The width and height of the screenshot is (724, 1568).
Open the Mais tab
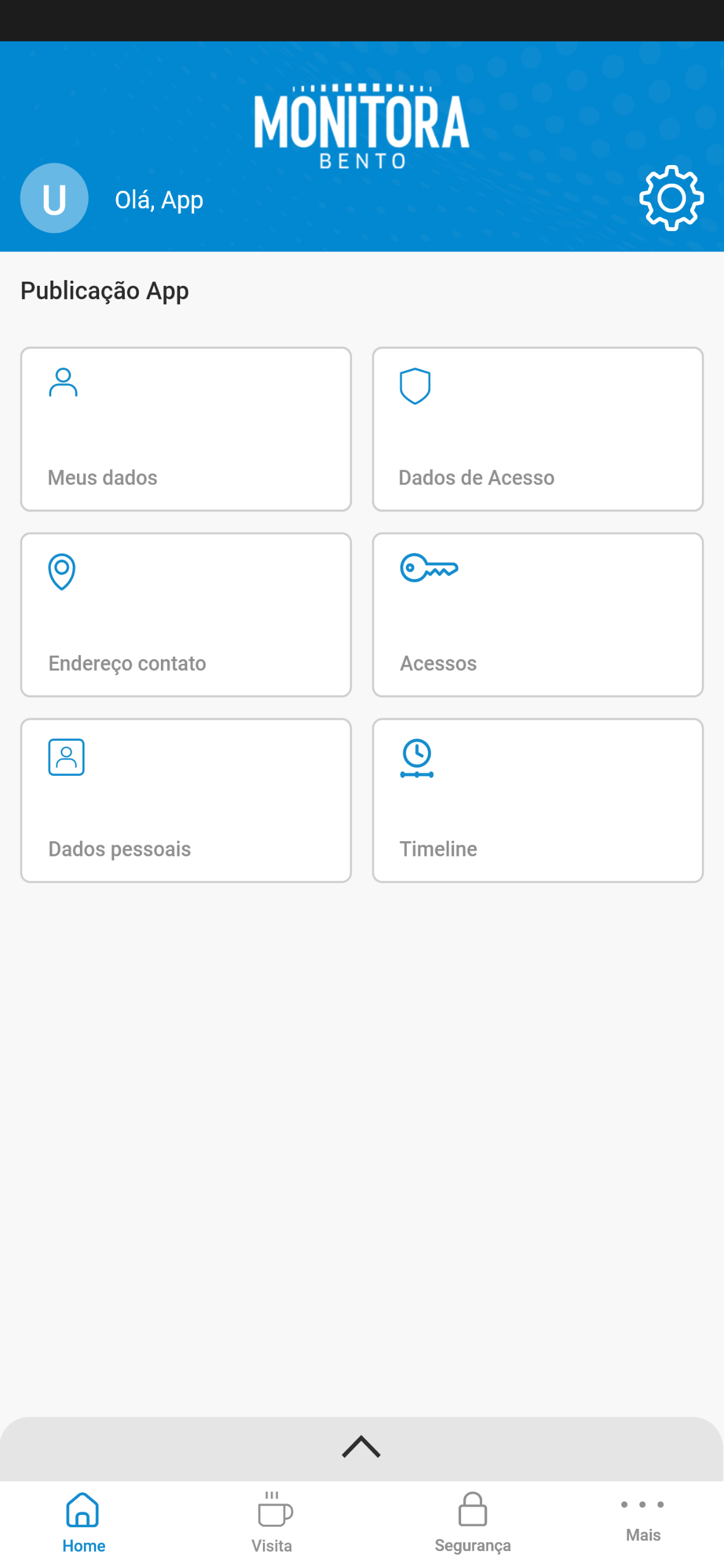tap(643, 1520)
